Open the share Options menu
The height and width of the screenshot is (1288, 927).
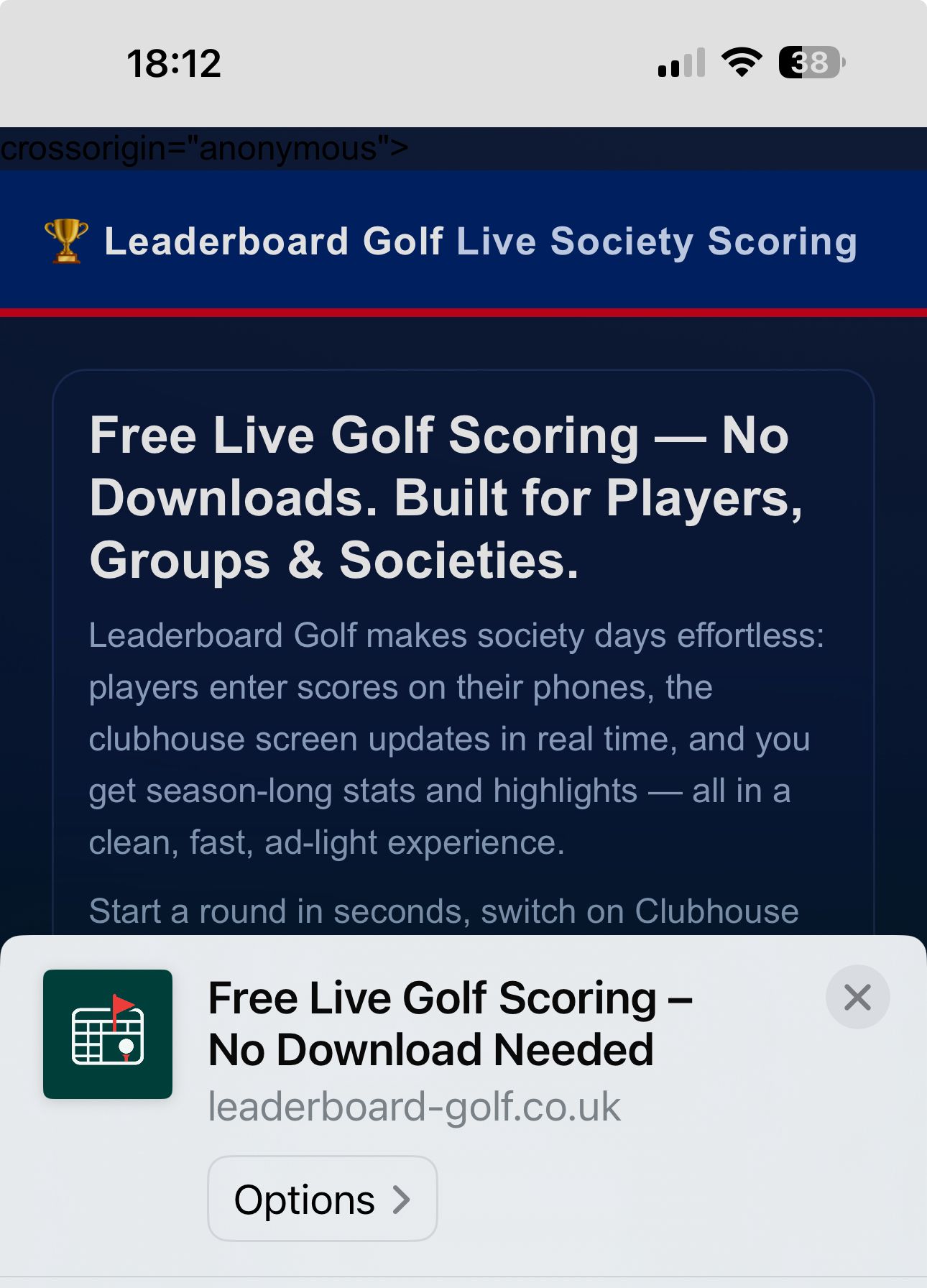(x=322, y=1198)
